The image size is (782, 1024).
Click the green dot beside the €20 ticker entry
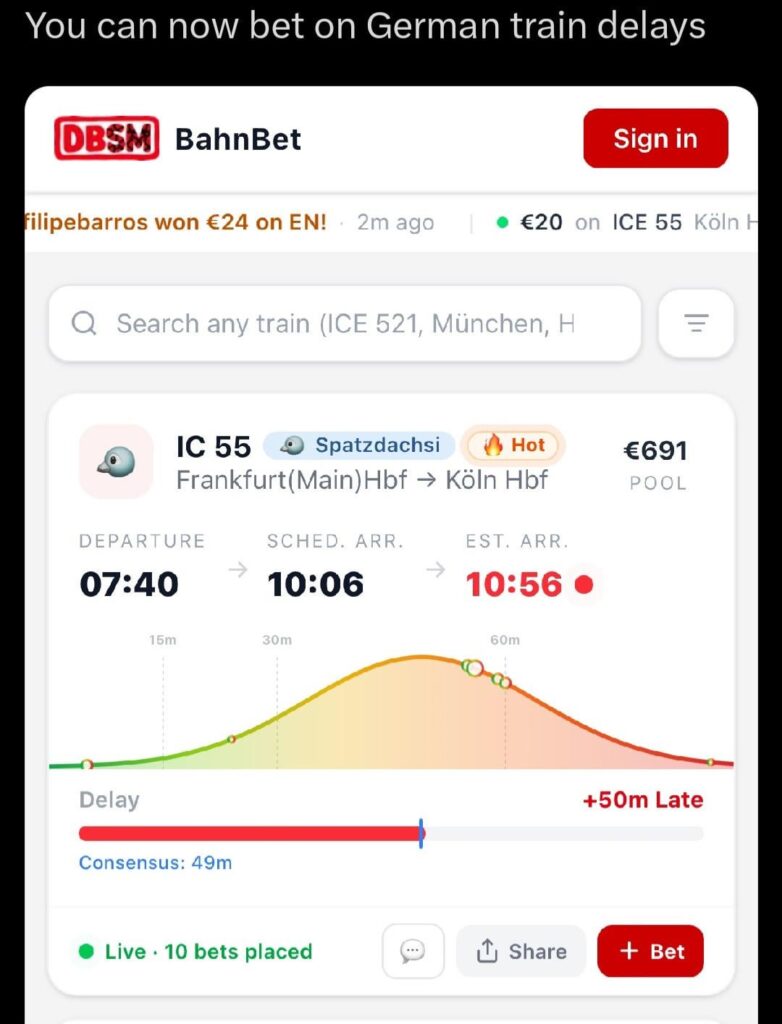pyautogui.click(x=499, y=222)
